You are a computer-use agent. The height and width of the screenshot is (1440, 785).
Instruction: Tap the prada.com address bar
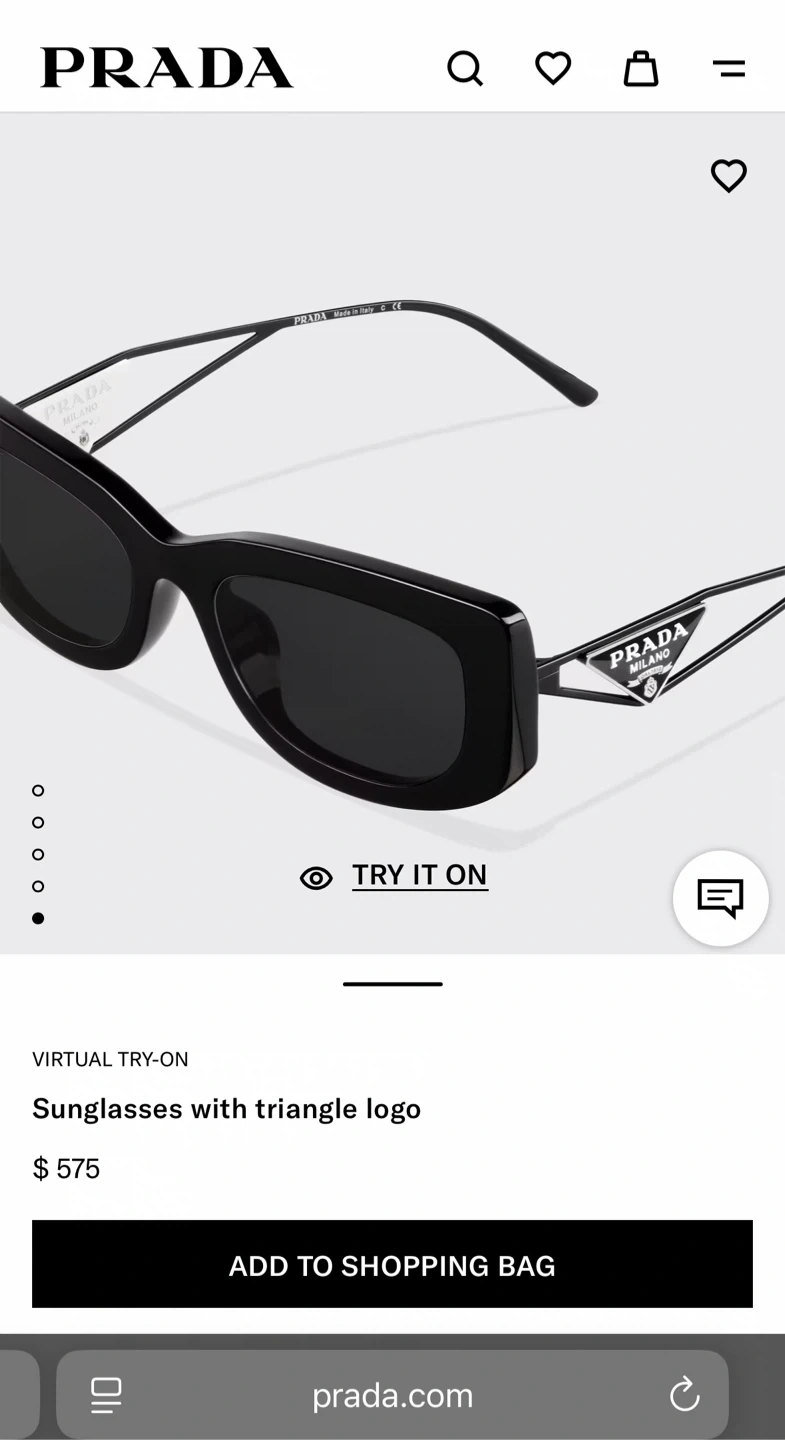[x=392, y=1394]
